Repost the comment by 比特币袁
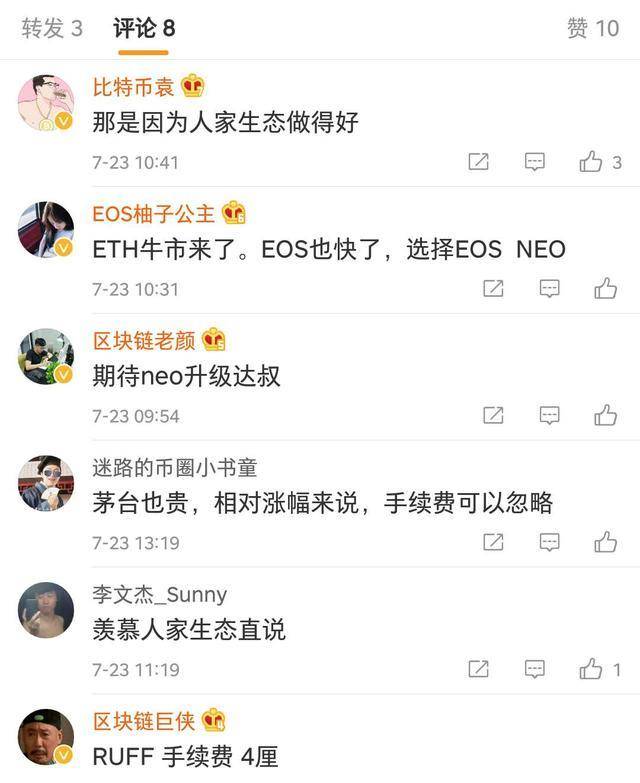Image resolution: width=640 pixels, height=783 pixels. pyautogui.click(x=479, y=162)
